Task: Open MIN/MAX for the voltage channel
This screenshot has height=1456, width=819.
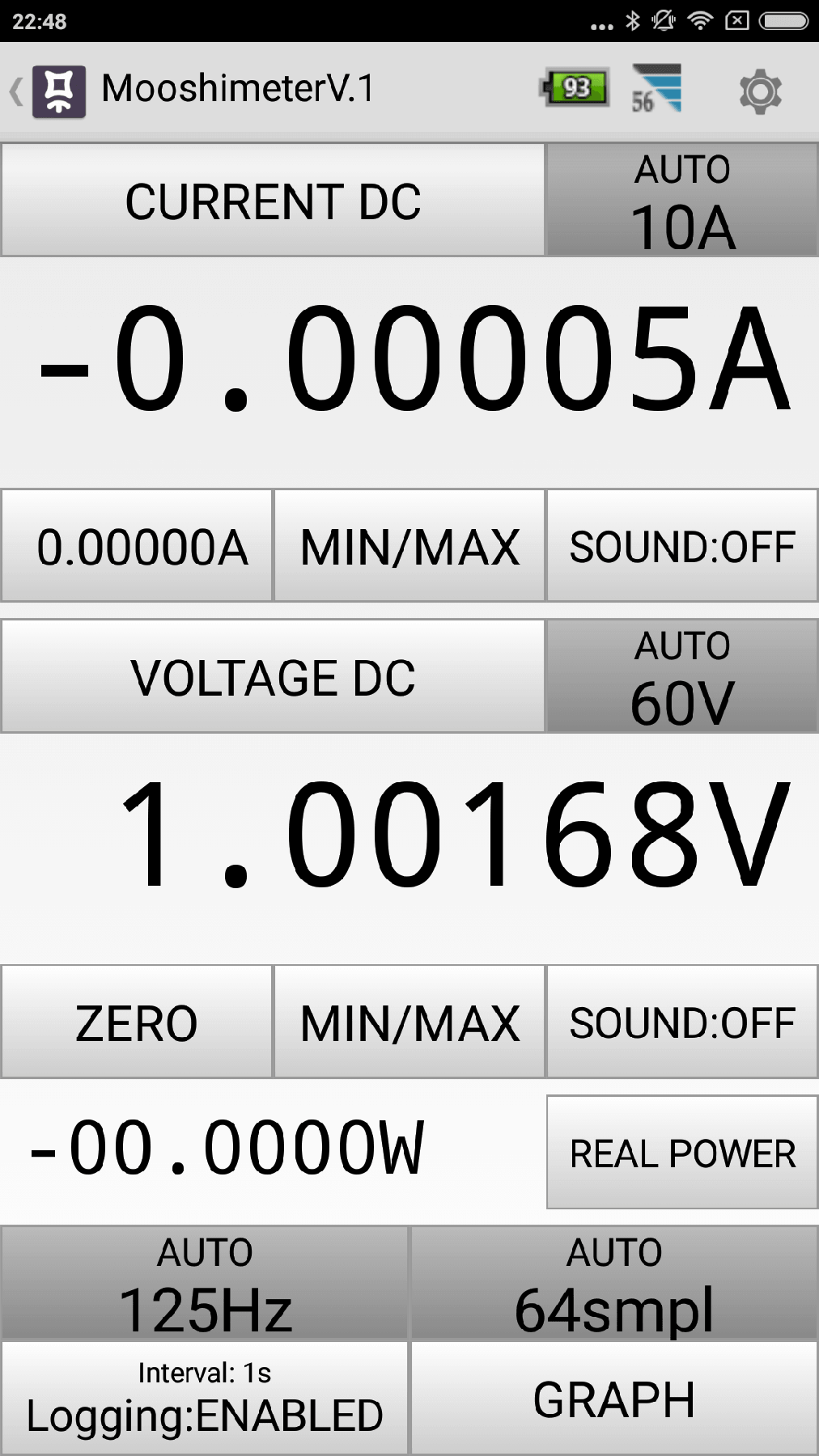Action: coord(409,1022)
